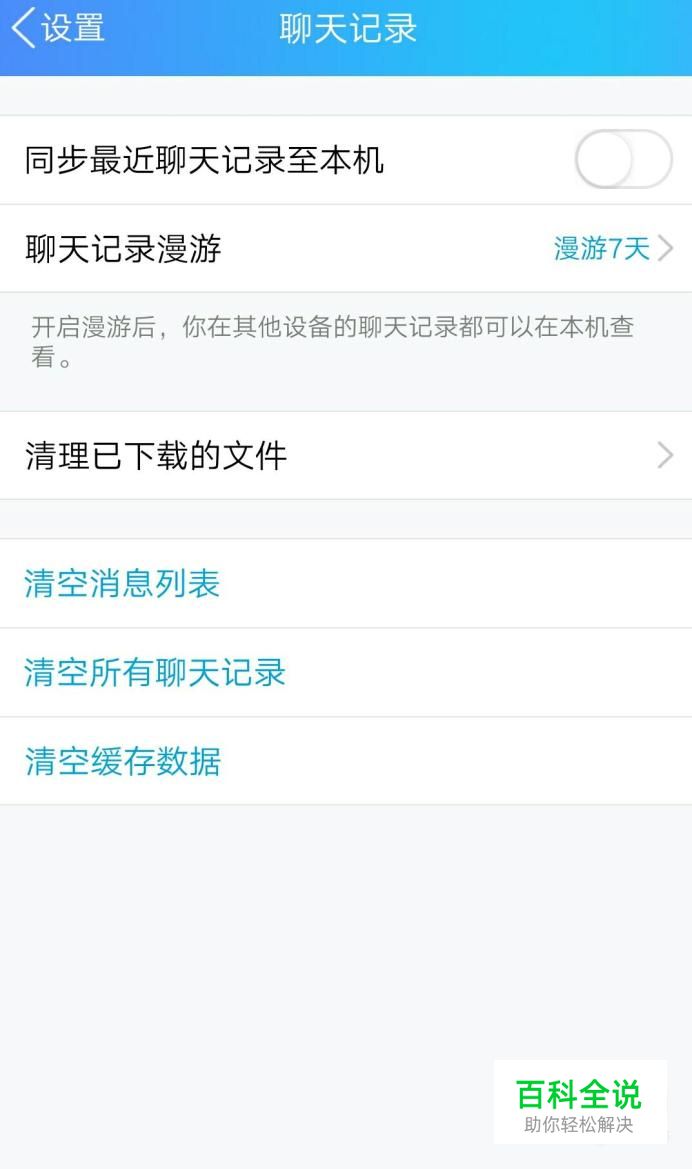Select 清空消息列表
Screen dimensions: 692x1169
point(346,584)
